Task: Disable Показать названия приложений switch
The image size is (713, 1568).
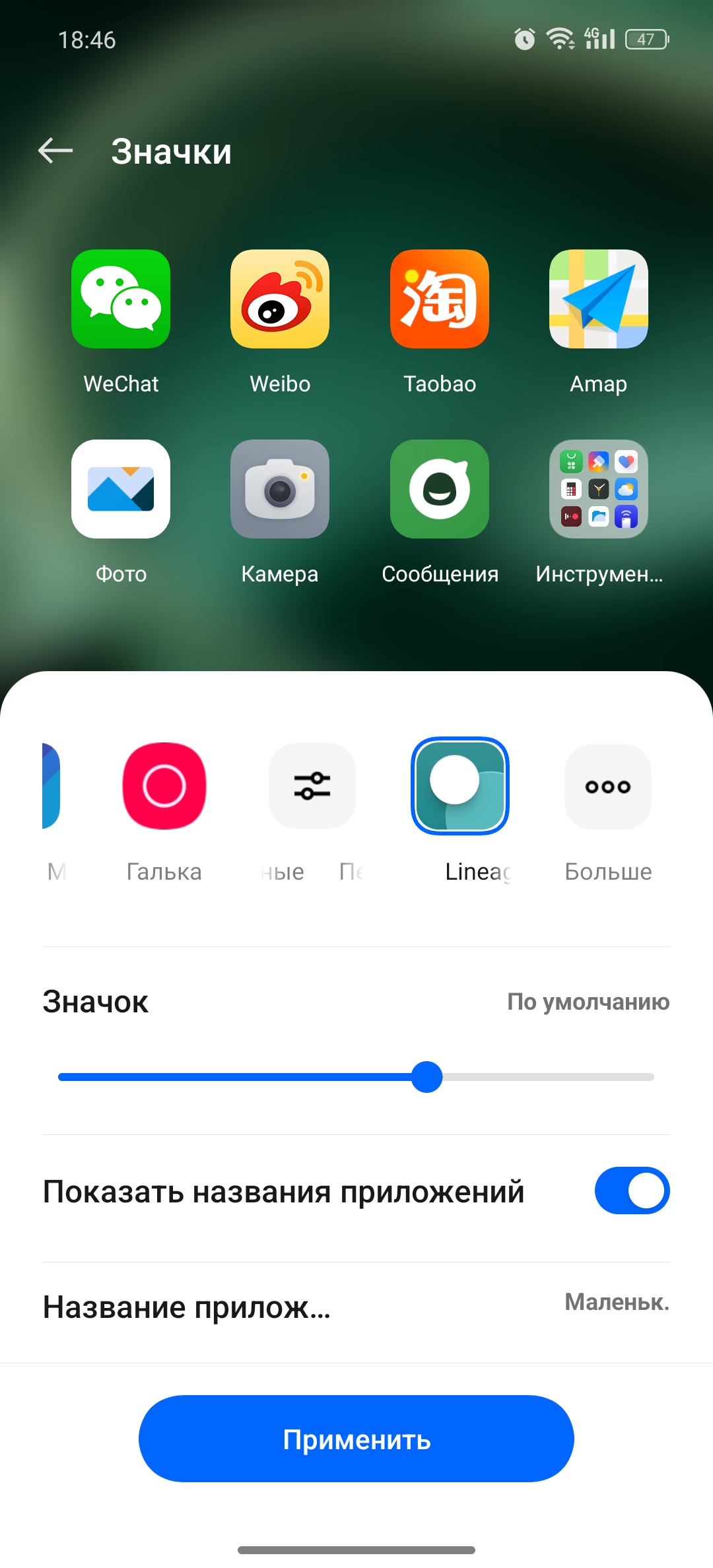Action: 632,1191
